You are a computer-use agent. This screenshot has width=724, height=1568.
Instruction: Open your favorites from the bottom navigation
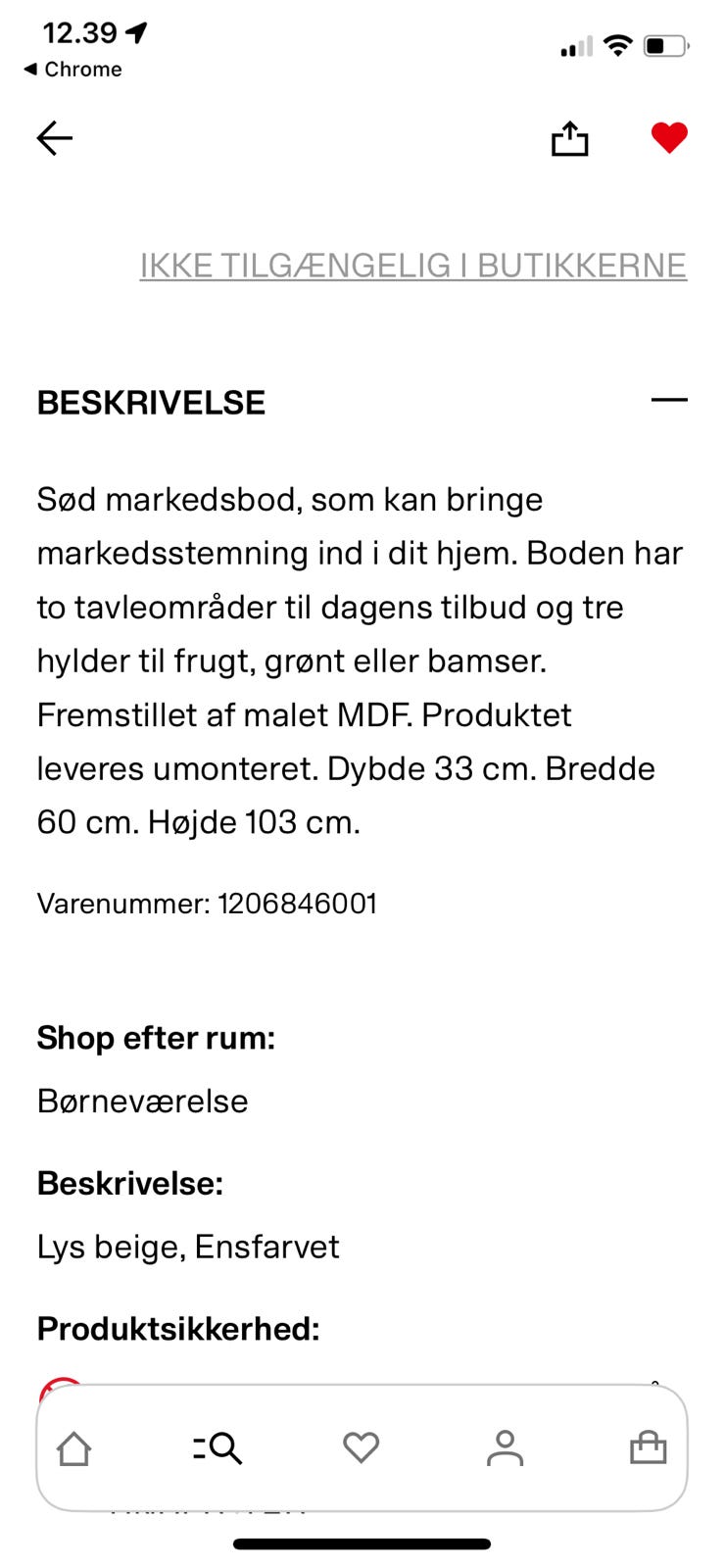pyautogui.click(x=362, y=1448)
